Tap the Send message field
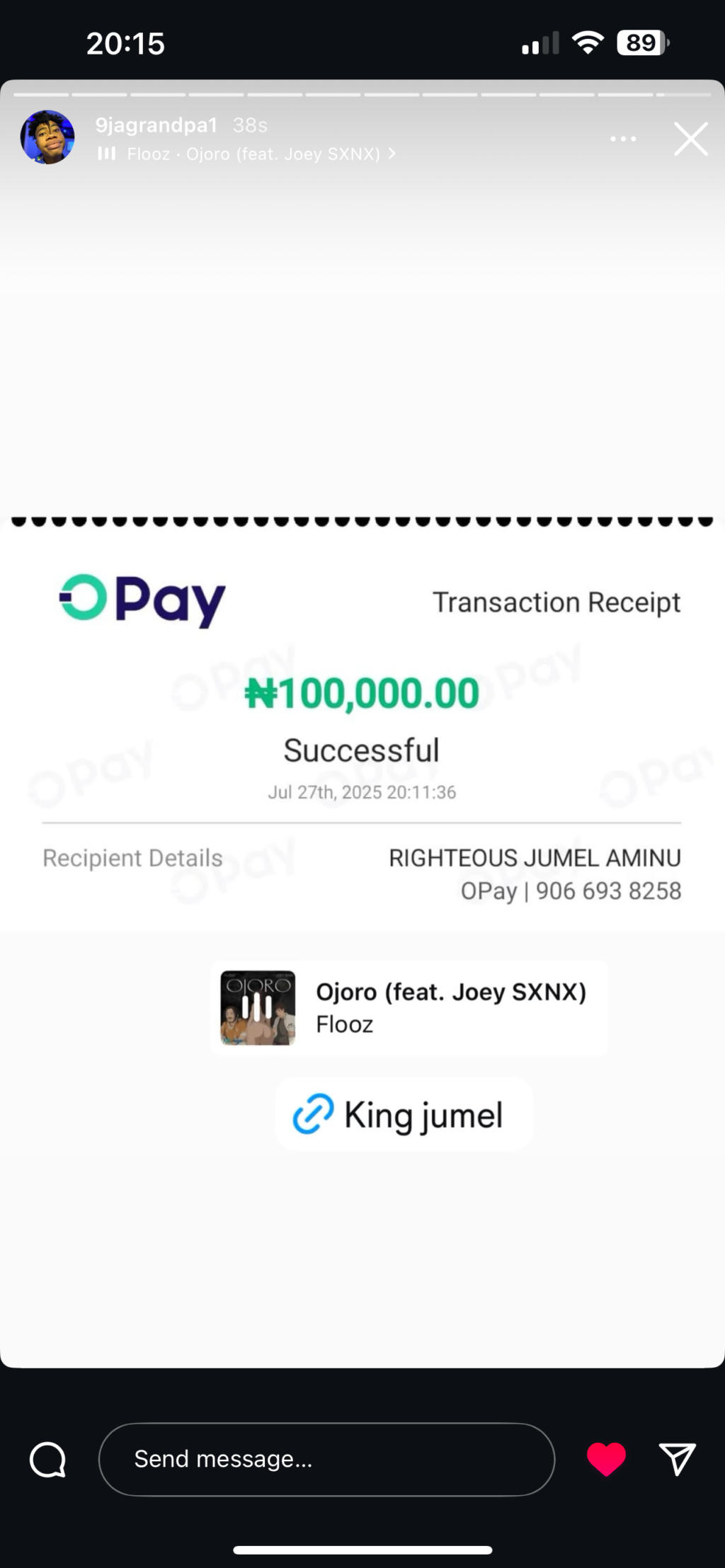 (326, 1459)
